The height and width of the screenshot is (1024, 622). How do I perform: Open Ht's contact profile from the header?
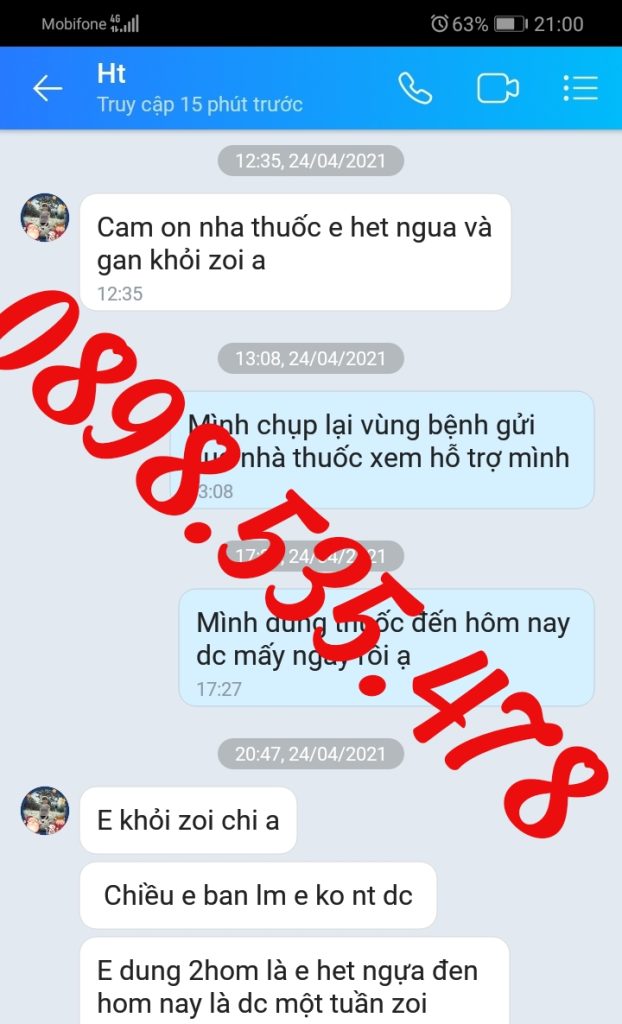[198, 88]
